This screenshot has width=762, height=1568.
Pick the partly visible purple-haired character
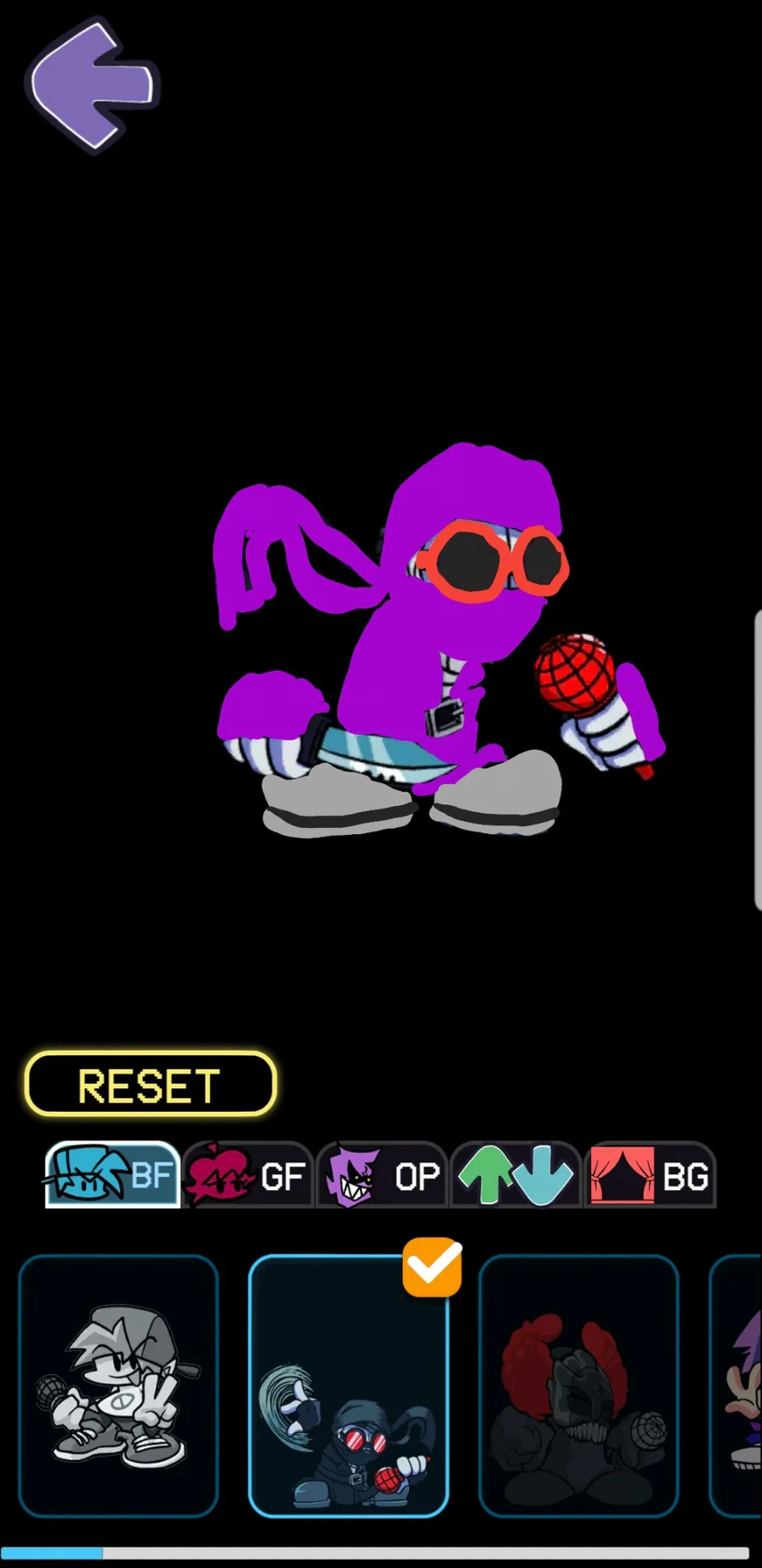(736, 1386)
